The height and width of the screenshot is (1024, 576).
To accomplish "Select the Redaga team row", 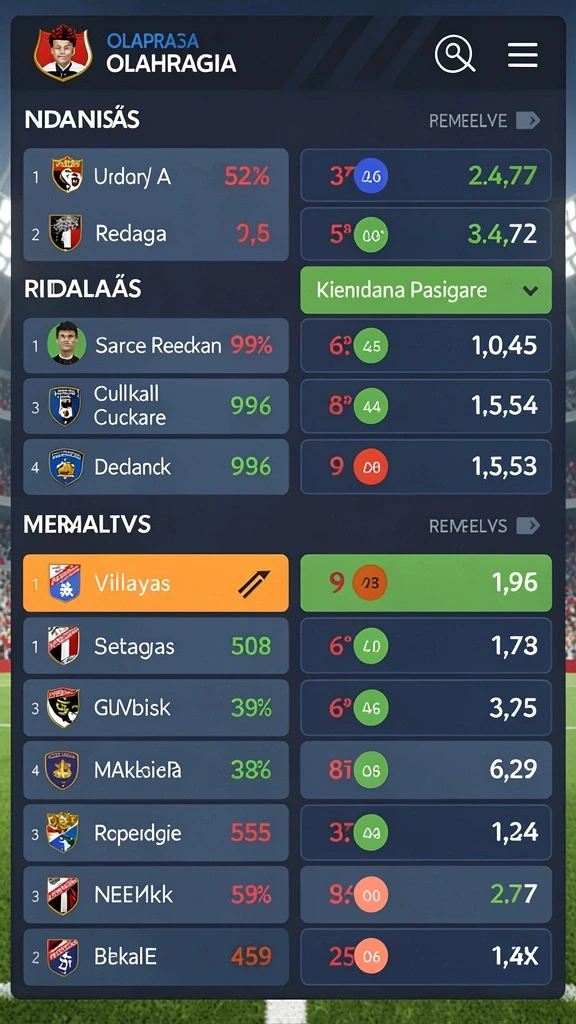I will pyautogui.click(x=156, y=234).
